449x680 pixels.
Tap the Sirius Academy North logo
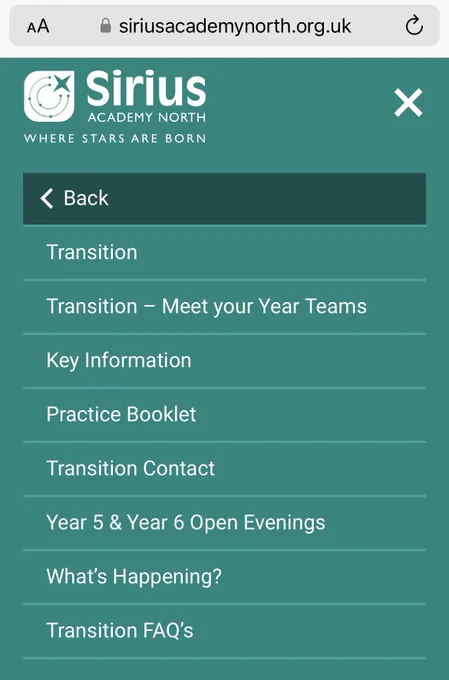pos(115,107)
